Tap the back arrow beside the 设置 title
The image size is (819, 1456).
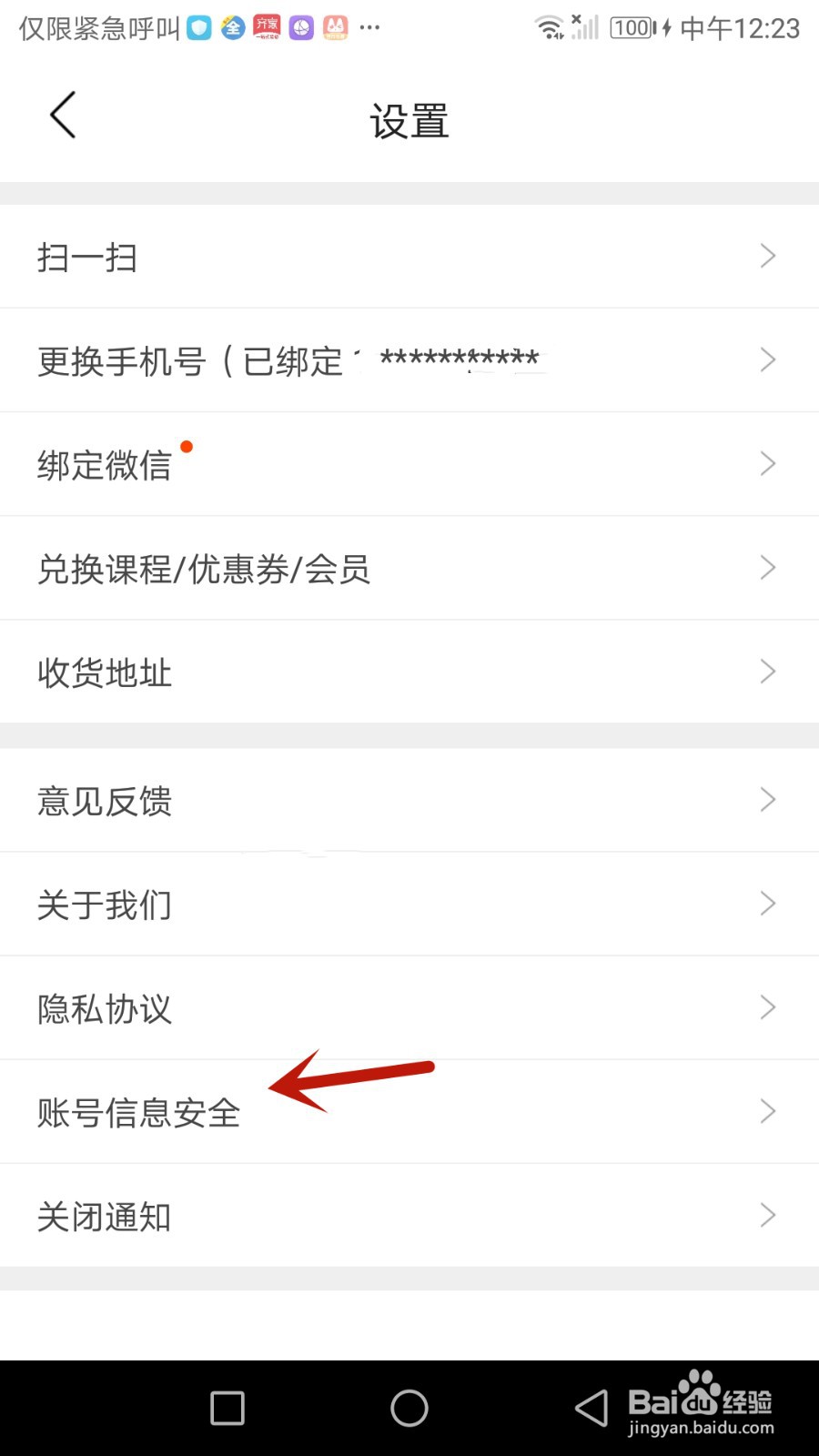click(x=61, y=116)
